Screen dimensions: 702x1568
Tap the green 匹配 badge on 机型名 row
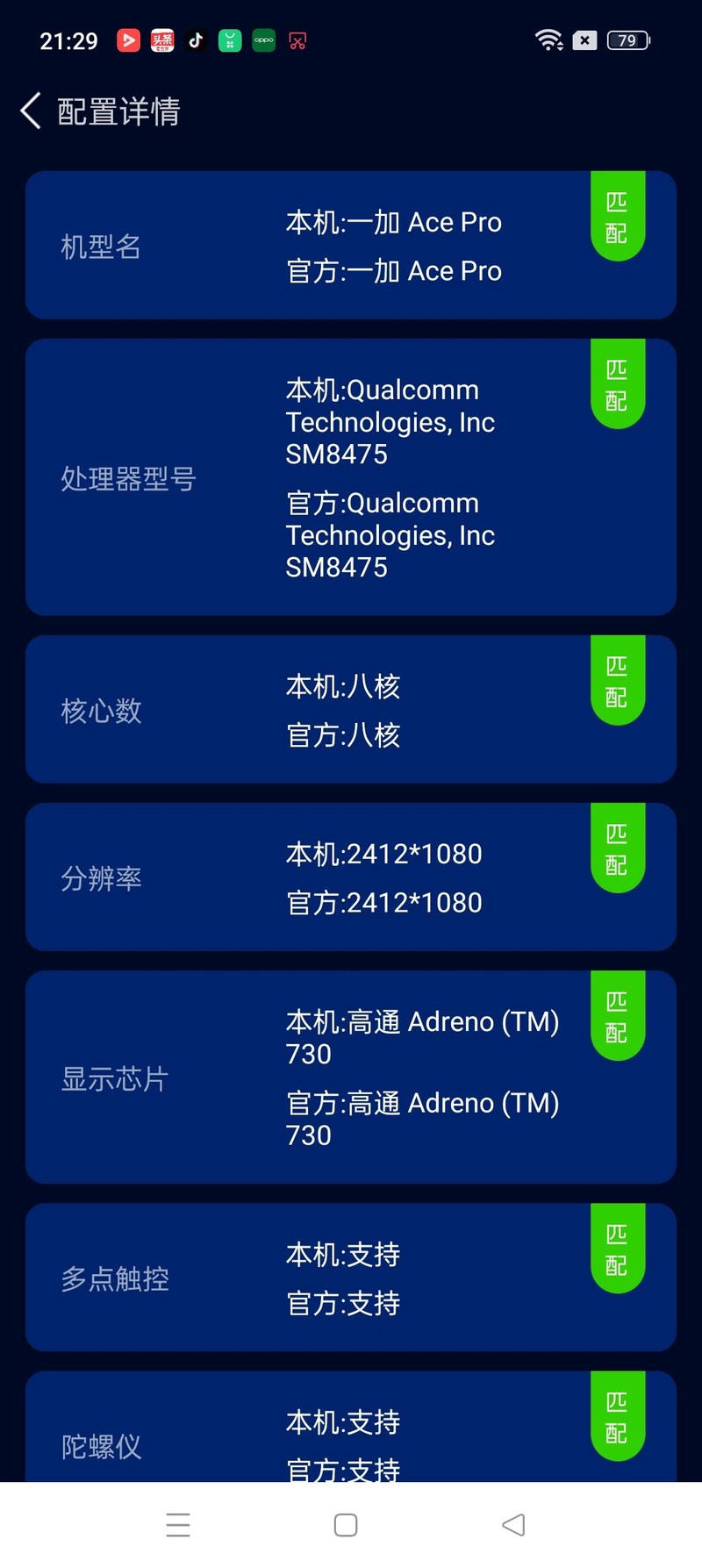pos(617,216)
